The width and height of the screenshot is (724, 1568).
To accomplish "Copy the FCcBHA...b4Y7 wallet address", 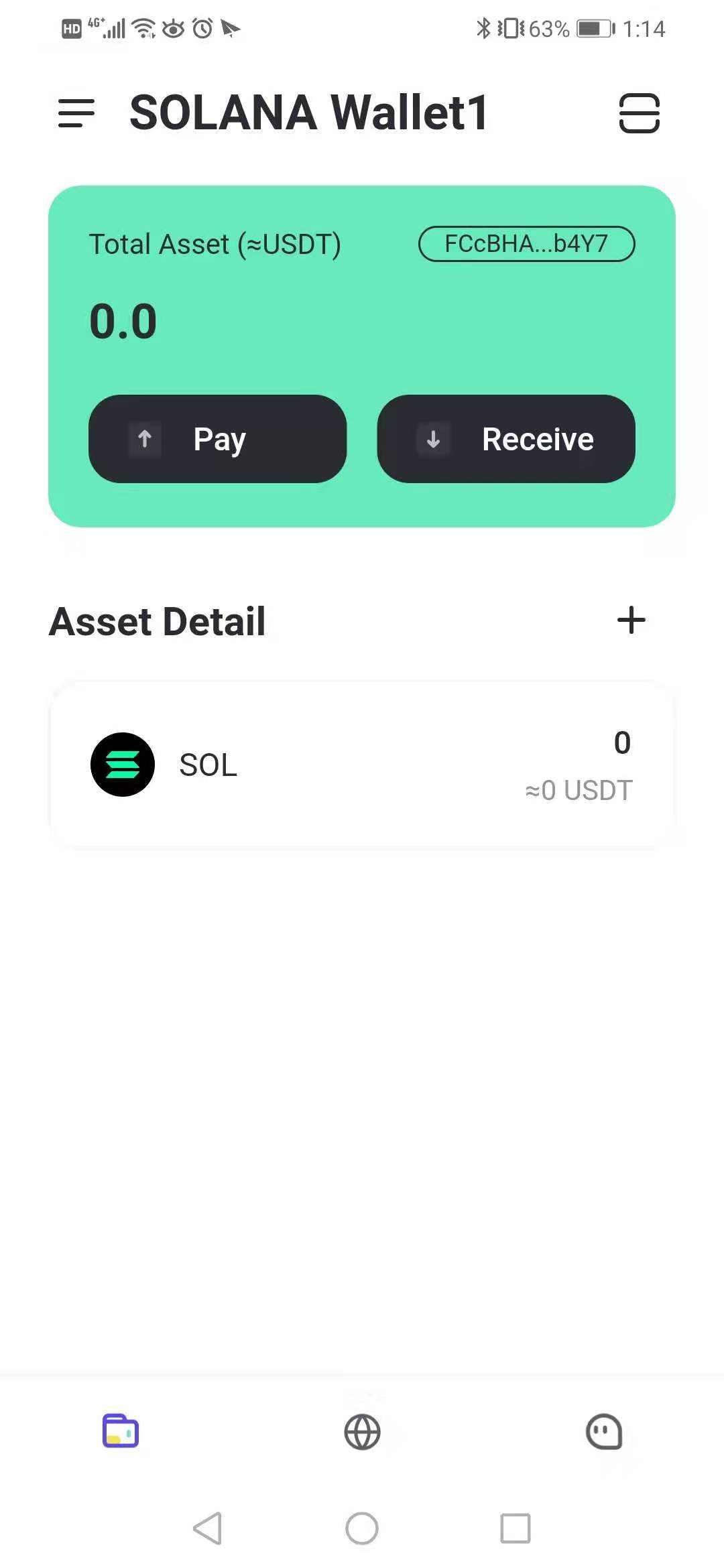I will 526,244.
